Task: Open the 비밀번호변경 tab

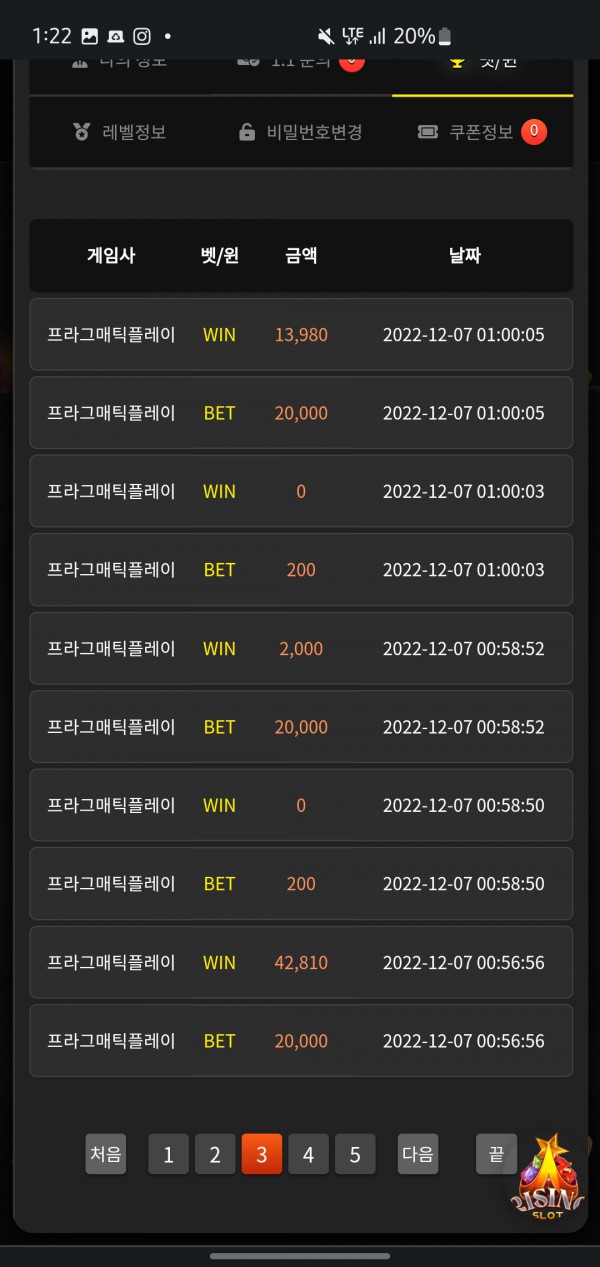Action: coord(301,132)
